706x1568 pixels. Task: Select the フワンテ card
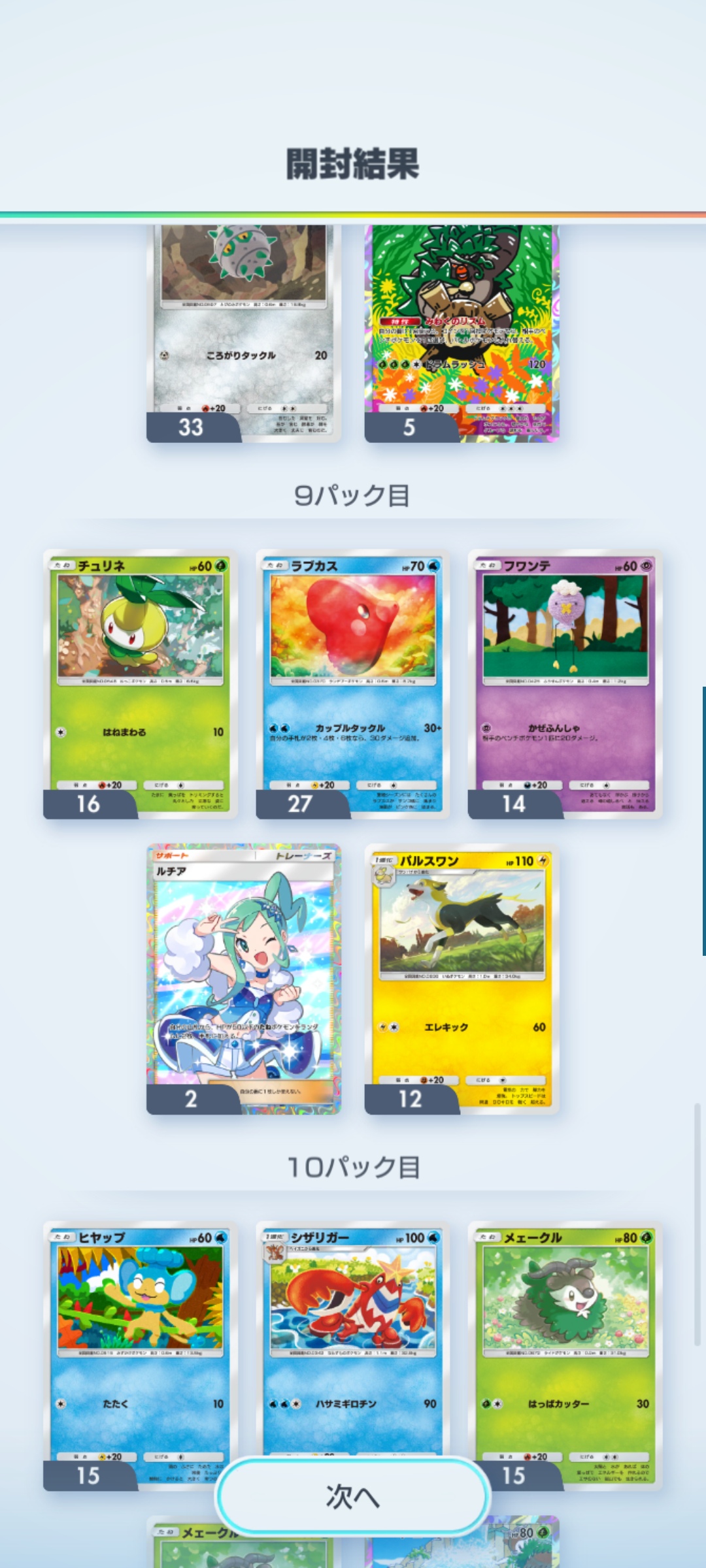click(565, 683)
